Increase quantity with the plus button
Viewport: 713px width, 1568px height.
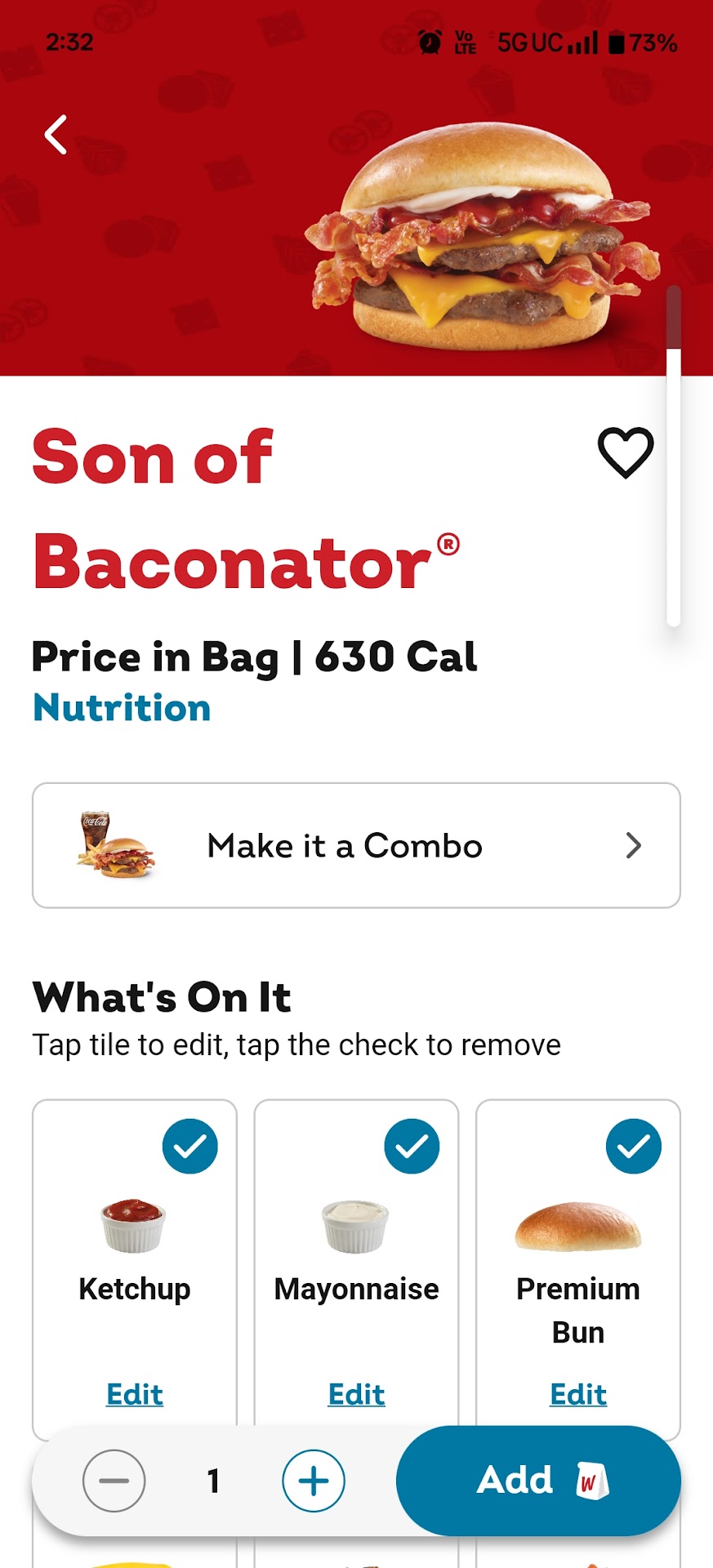click(x=314, y=1481)
